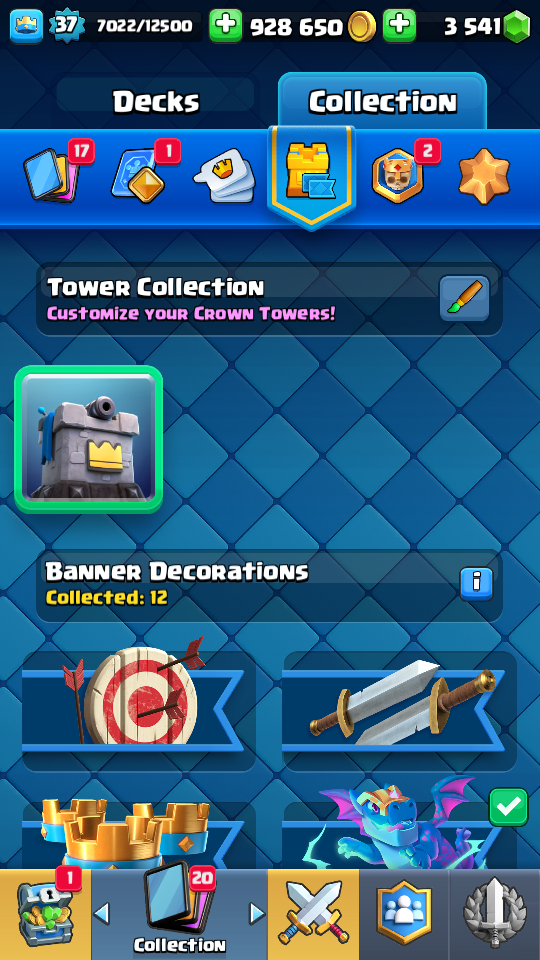This screenshot has height=960, width=540.
Task: Switch to the Decks tab
Action: (x=156, y=101)
